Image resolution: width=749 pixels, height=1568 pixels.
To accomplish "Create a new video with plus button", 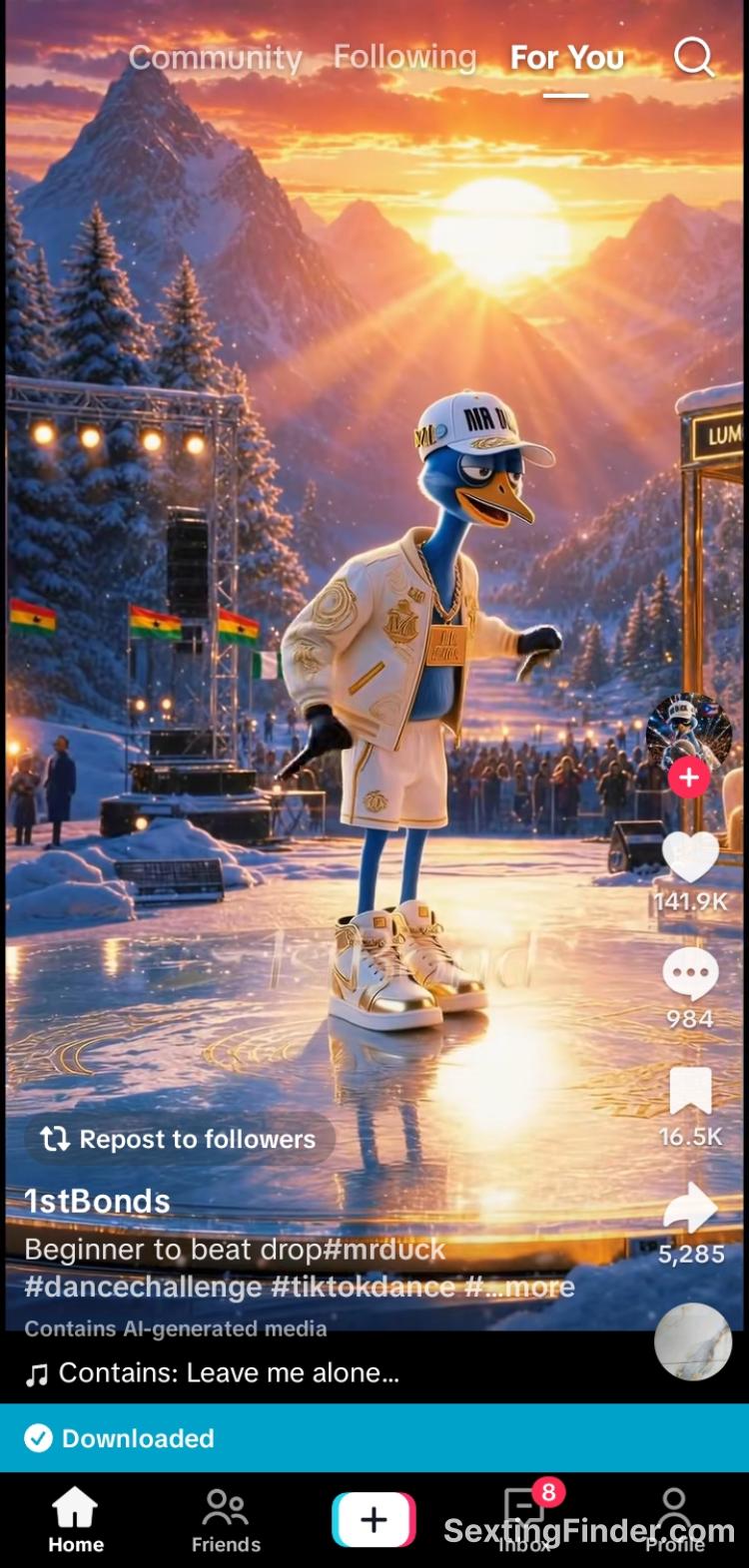I will tap(374, 1519).
